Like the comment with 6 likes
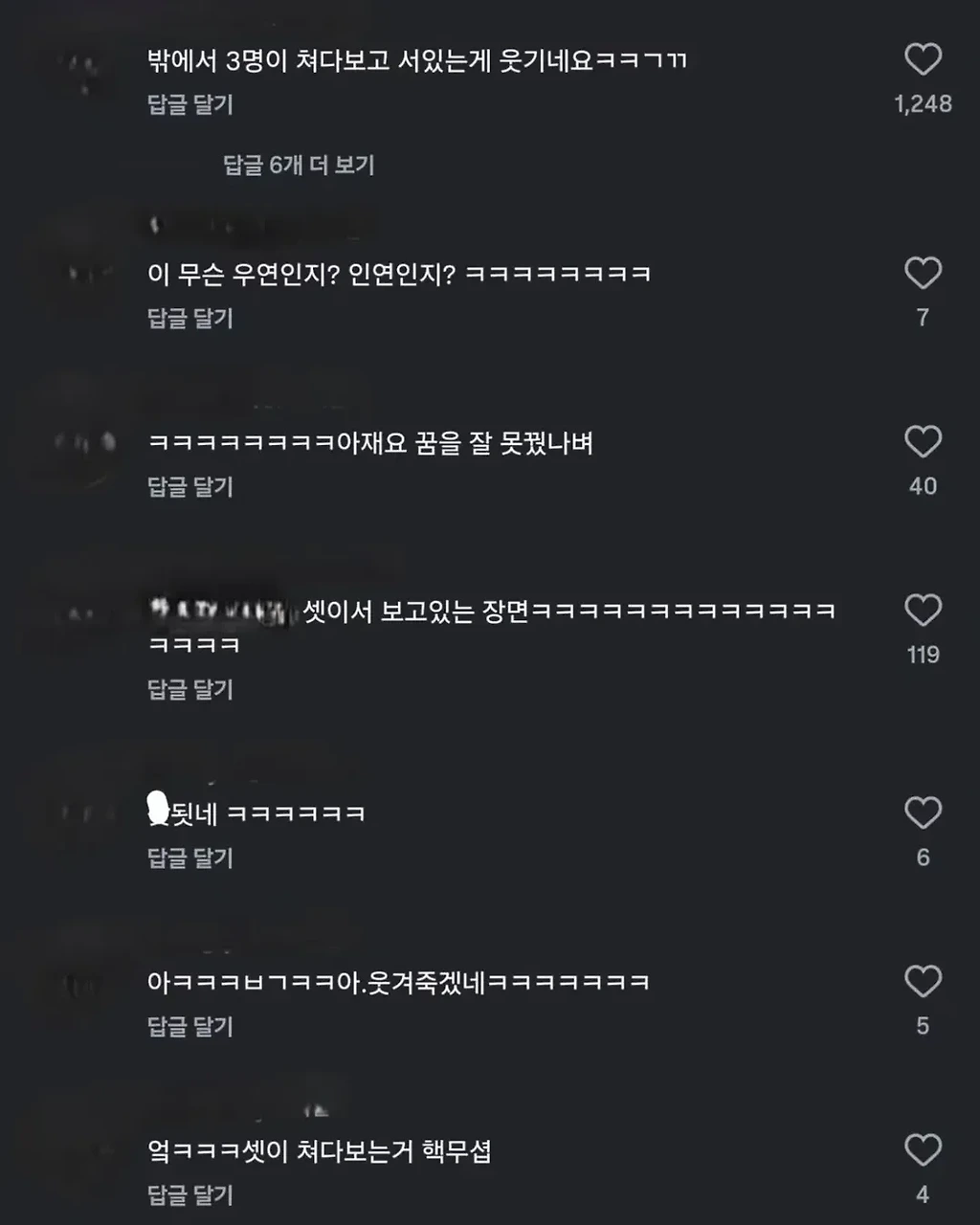Viewport: 980px width, 1225px height. [923, 813]
